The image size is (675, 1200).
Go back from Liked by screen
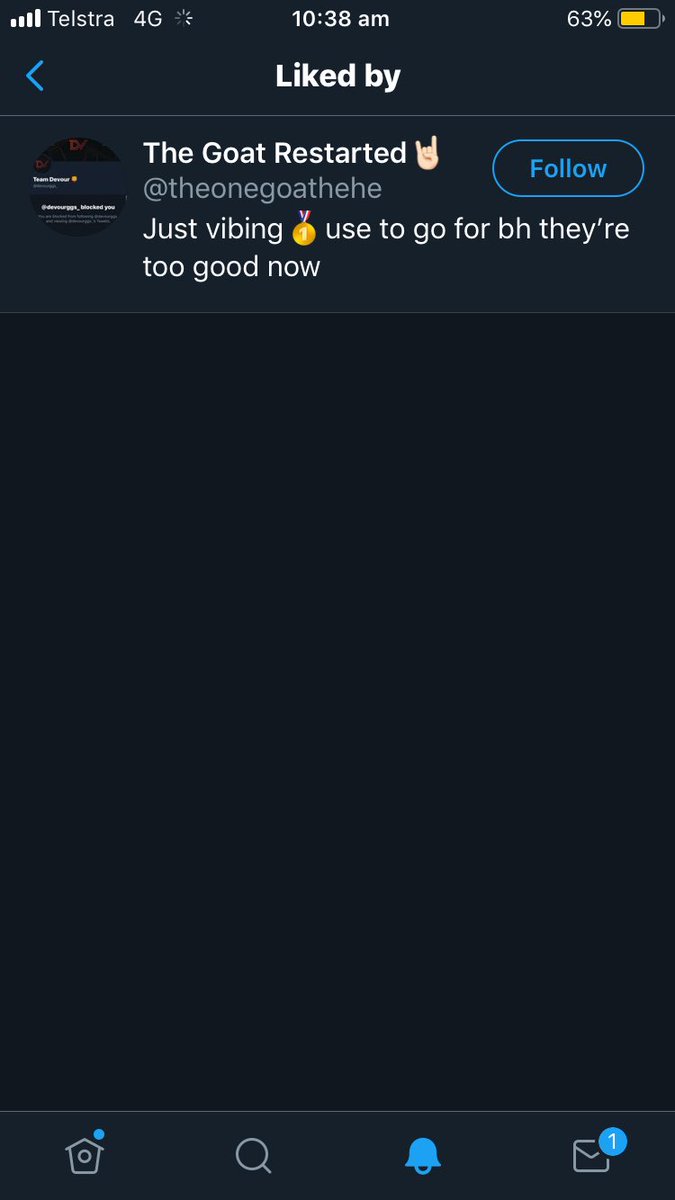tap(35, 76)
